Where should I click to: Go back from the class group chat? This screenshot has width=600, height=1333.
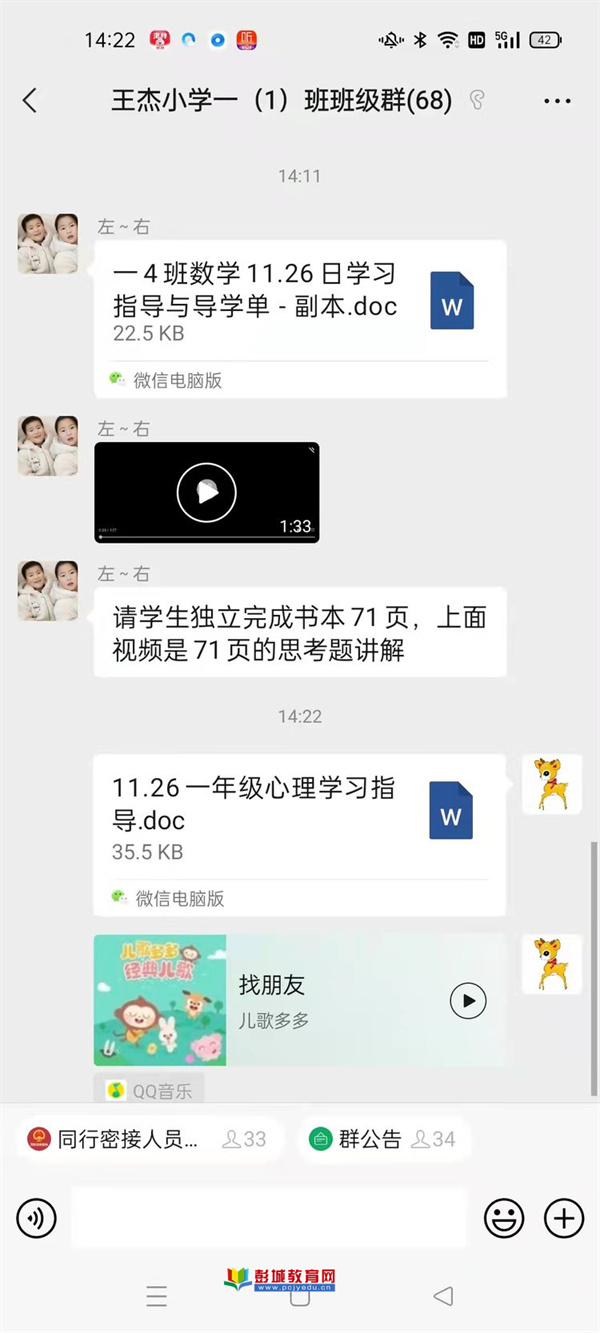30,100
